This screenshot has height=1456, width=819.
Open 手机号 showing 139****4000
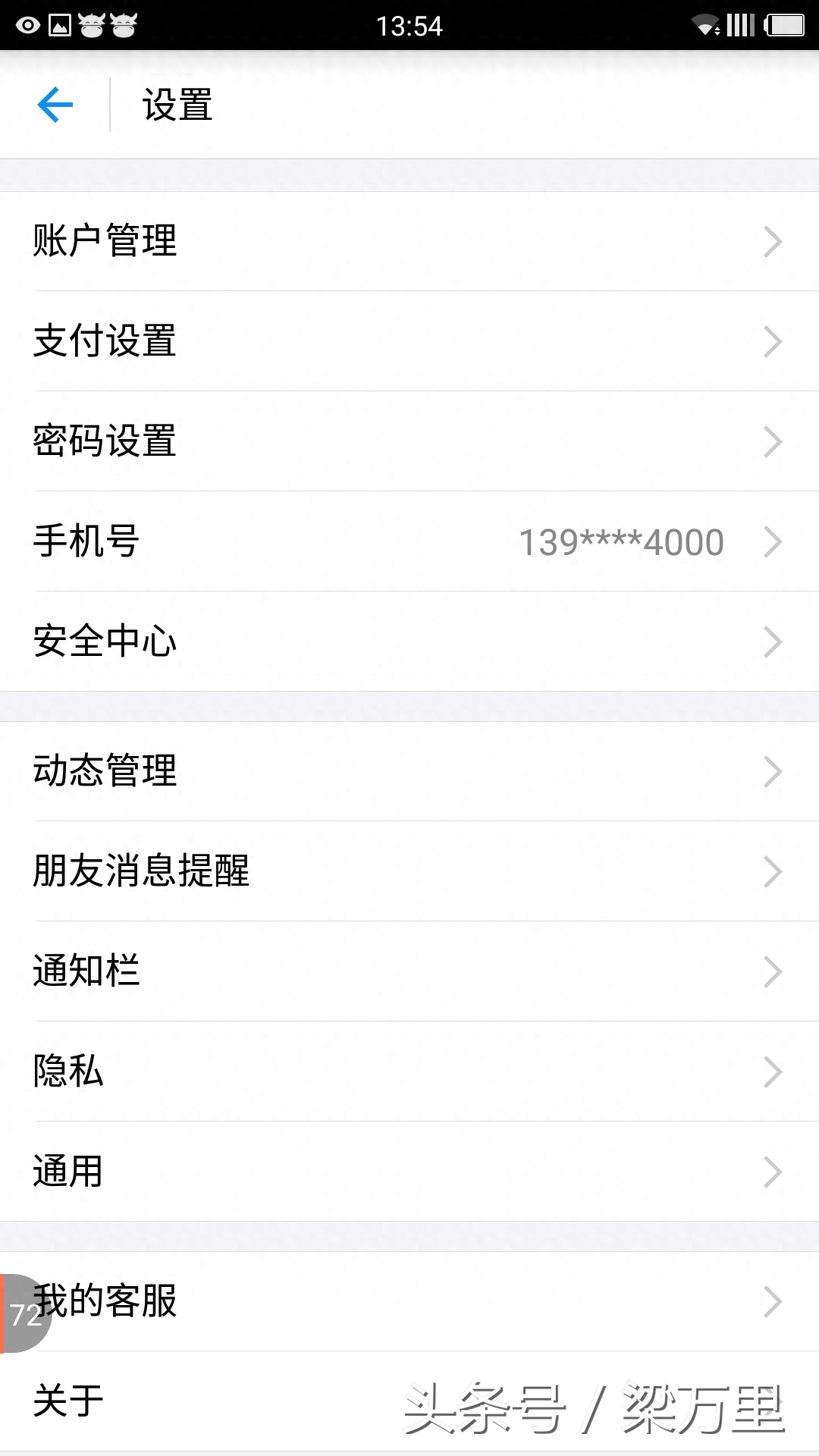(409, 541)
